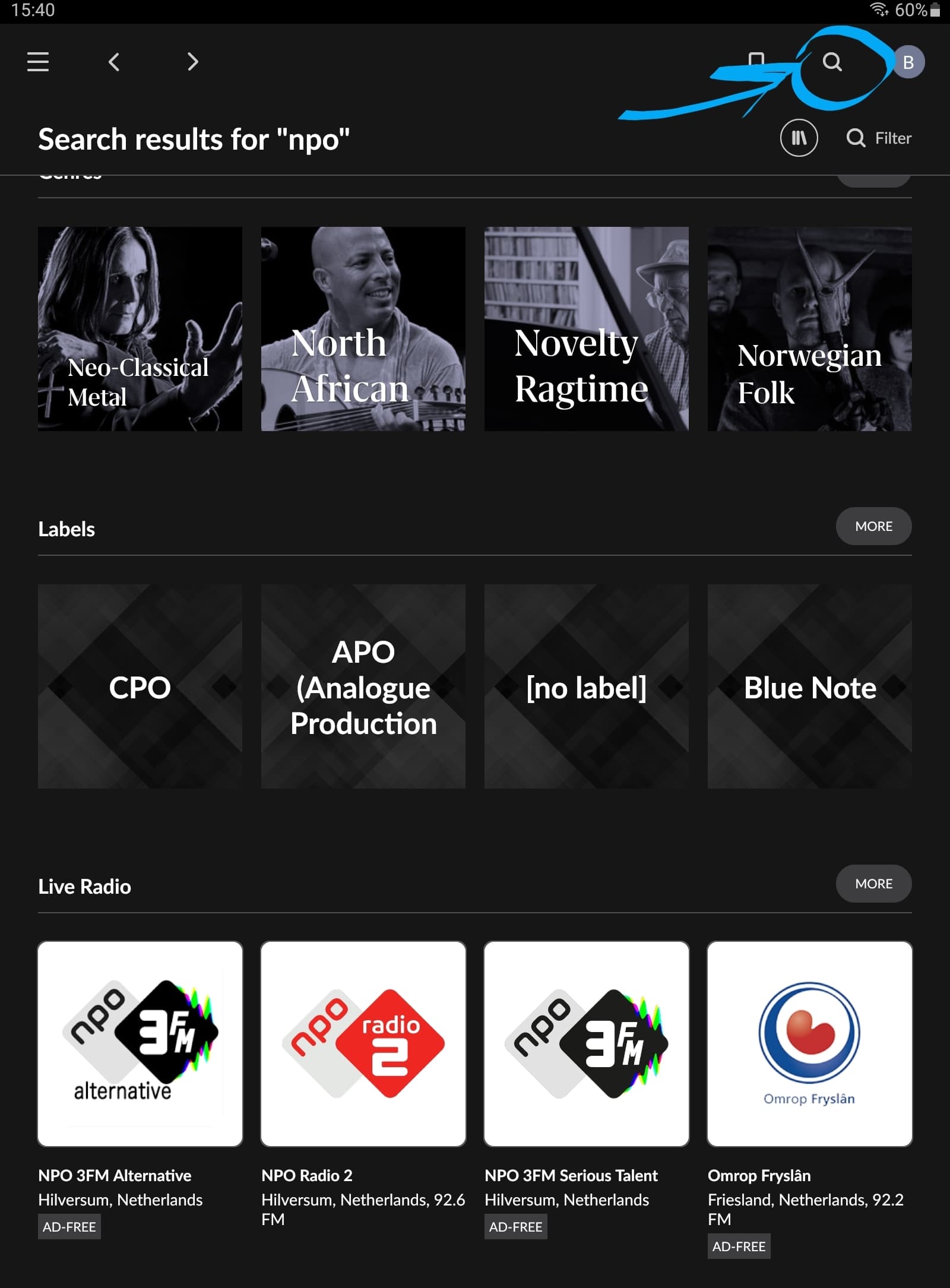Open the Neo-Classical Metal genre
This screenshot has width=950, height=1288.
[x=140, y=329]
